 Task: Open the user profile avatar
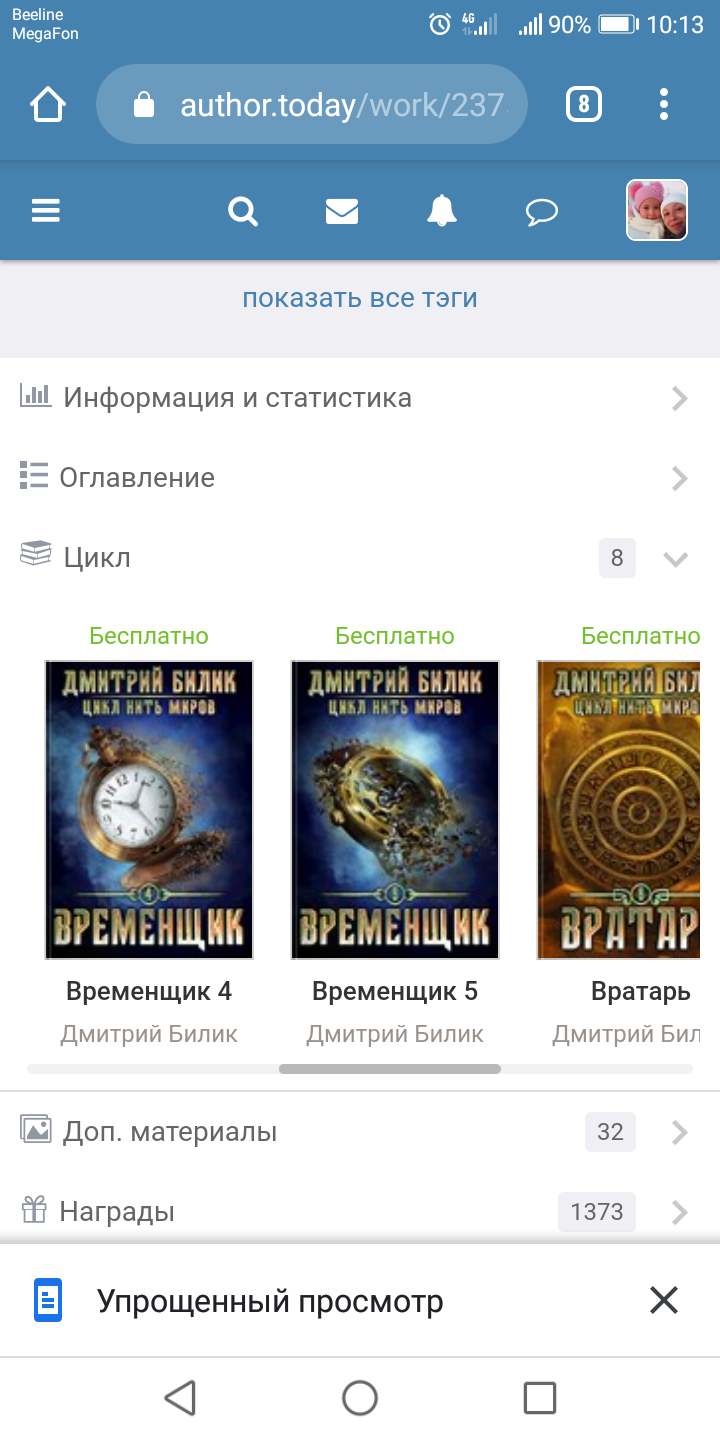pyautogui.click(x=656, y=211)
